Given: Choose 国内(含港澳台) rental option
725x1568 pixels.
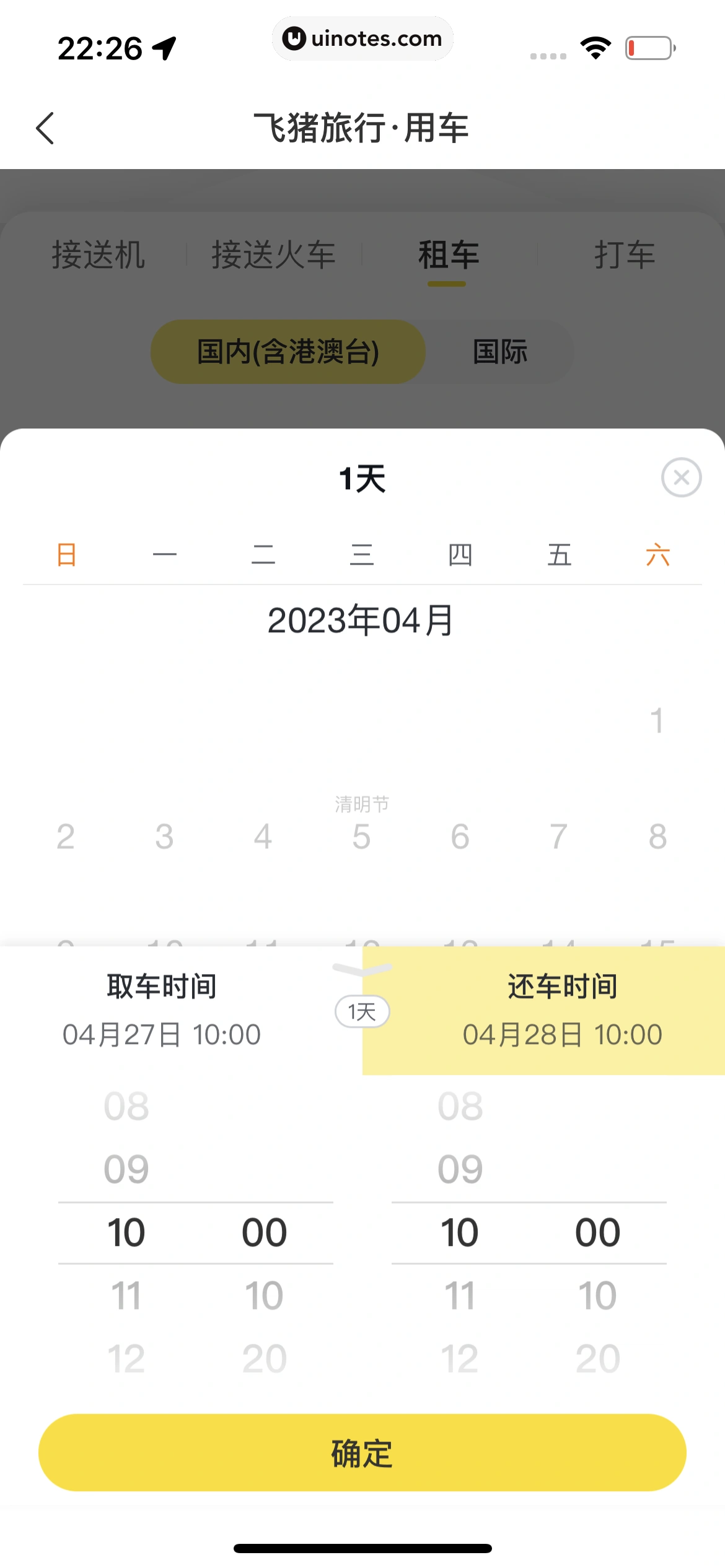Looking at the screenshot, I should click(288, 352).
